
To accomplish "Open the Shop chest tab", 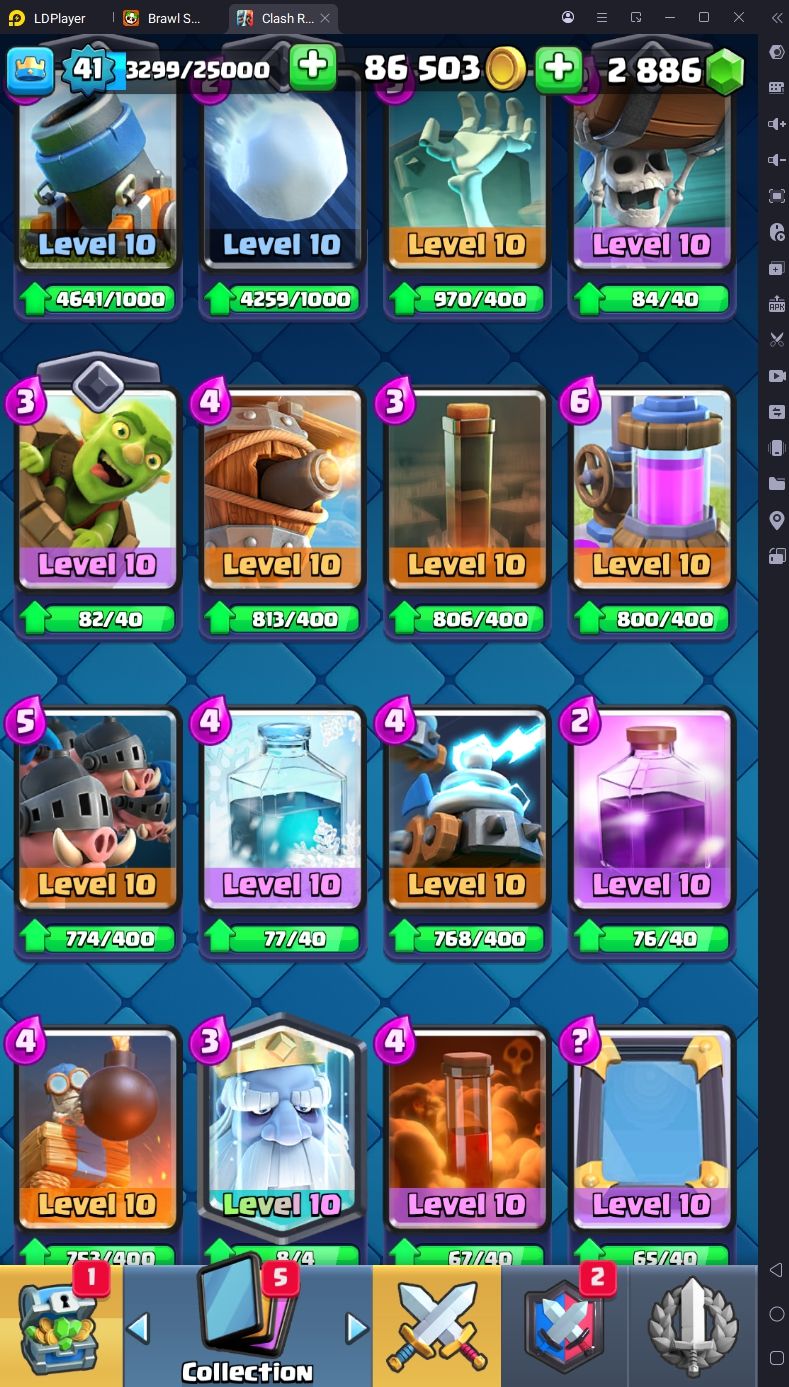I will coord(62,1326).
